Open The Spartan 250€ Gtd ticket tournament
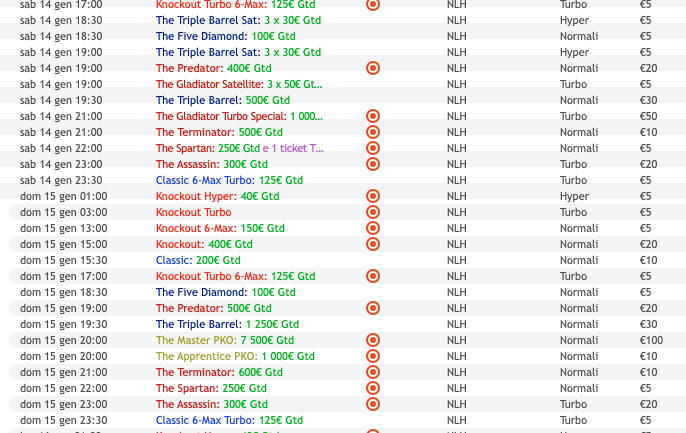The width and height of the screenshot is (686, 433). click(240, 148)
